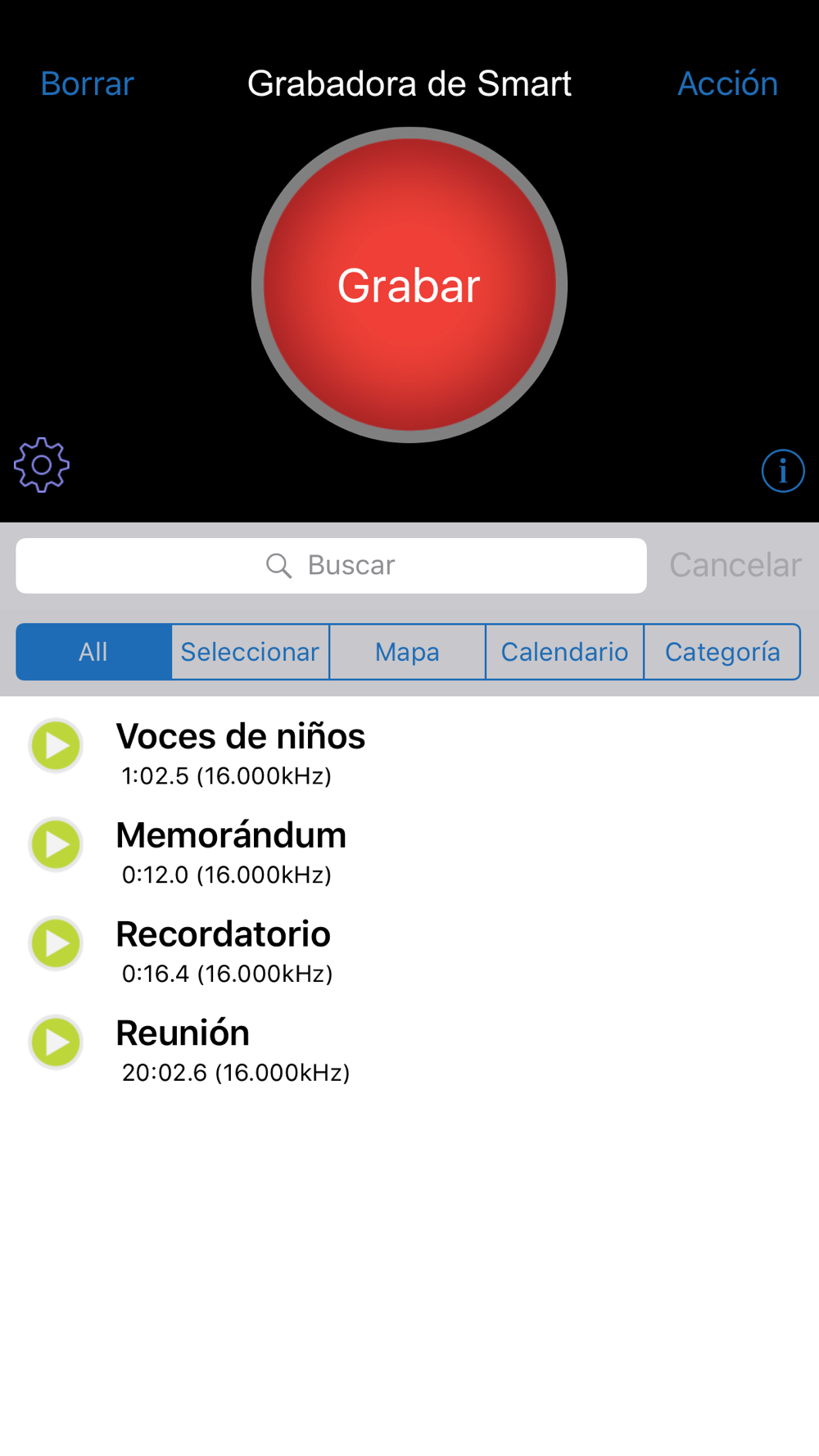Tap the Borrar button

pyautogui.click(x=87, y=84)
